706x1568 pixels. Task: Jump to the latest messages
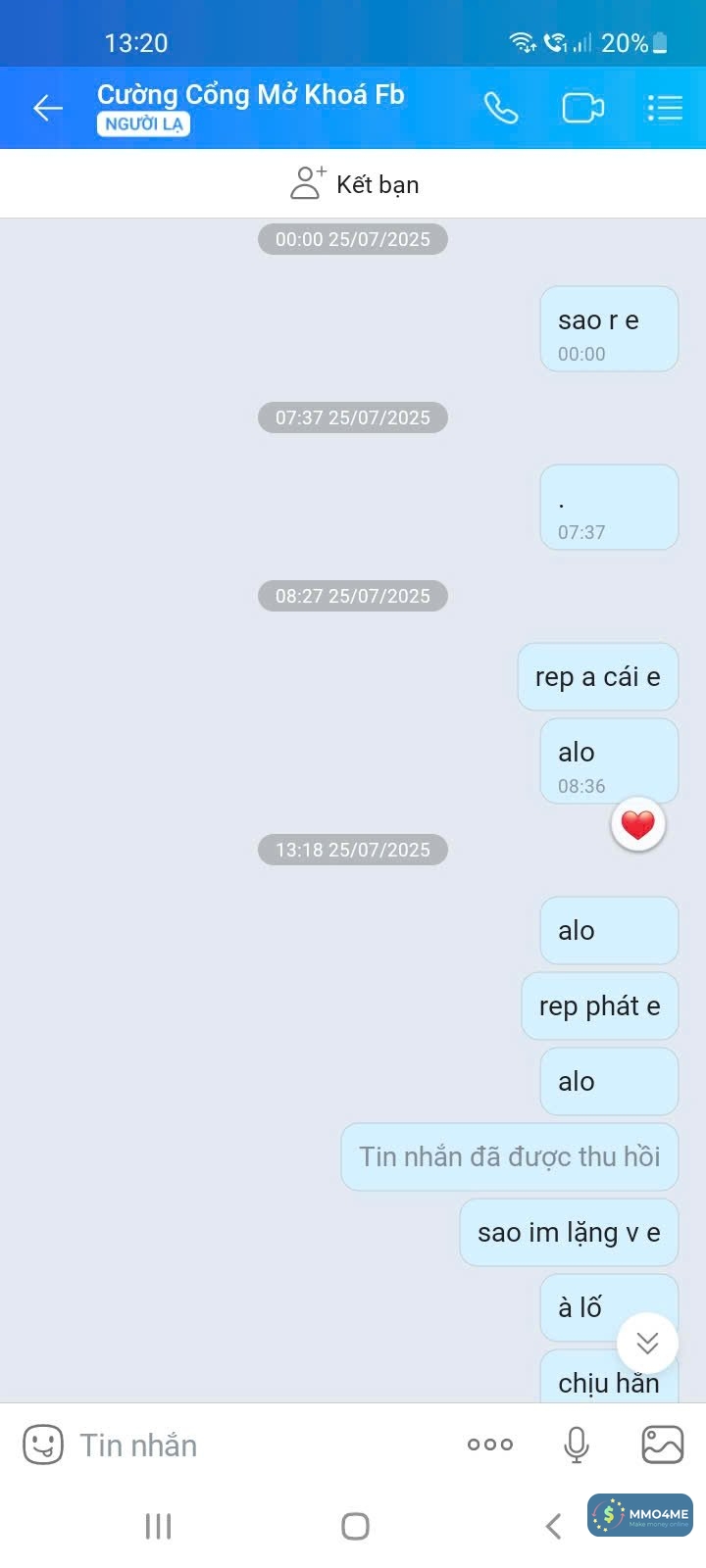[x=647, y=1343]
